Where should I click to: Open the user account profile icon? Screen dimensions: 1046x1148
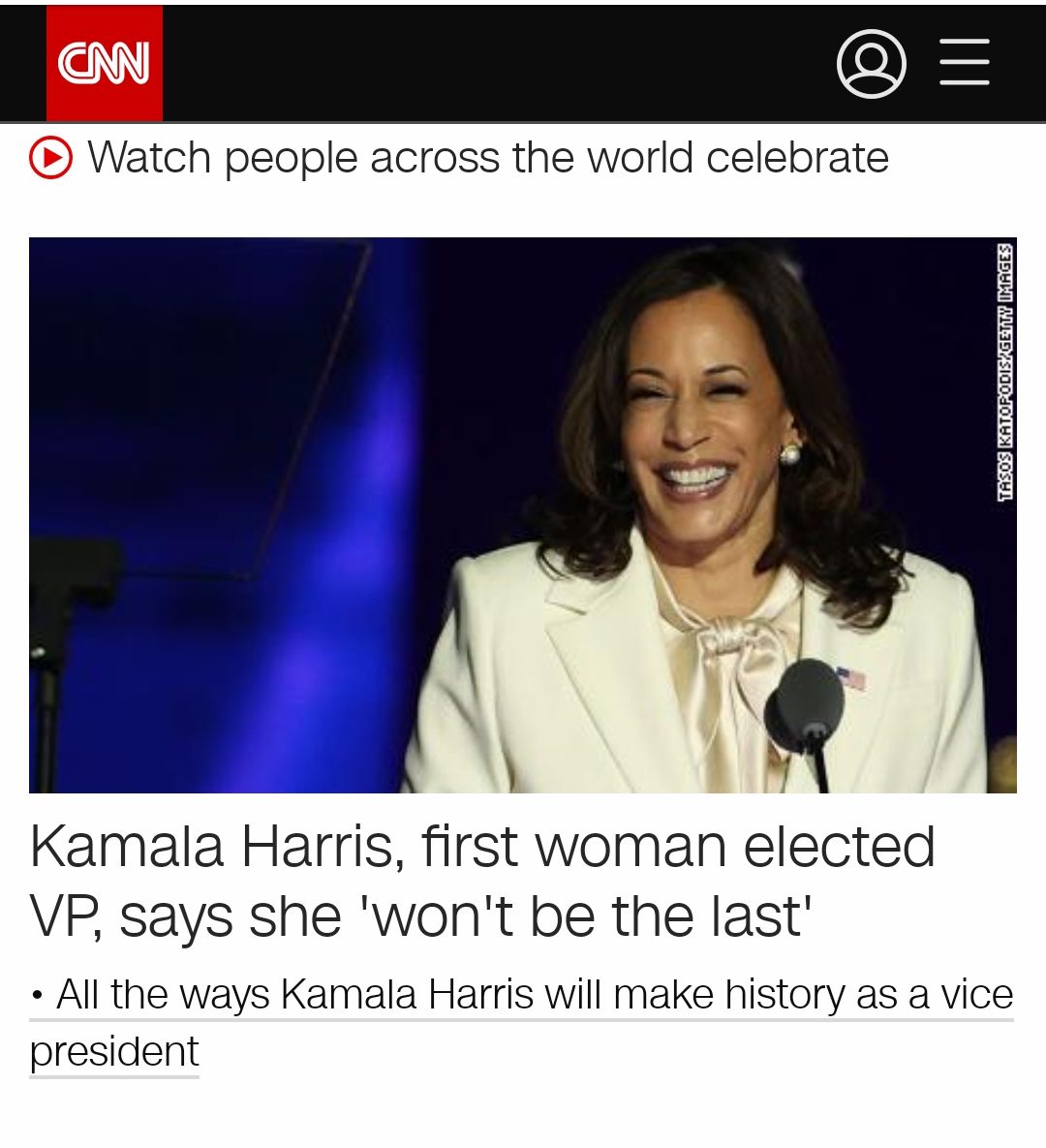click(871, 64)
